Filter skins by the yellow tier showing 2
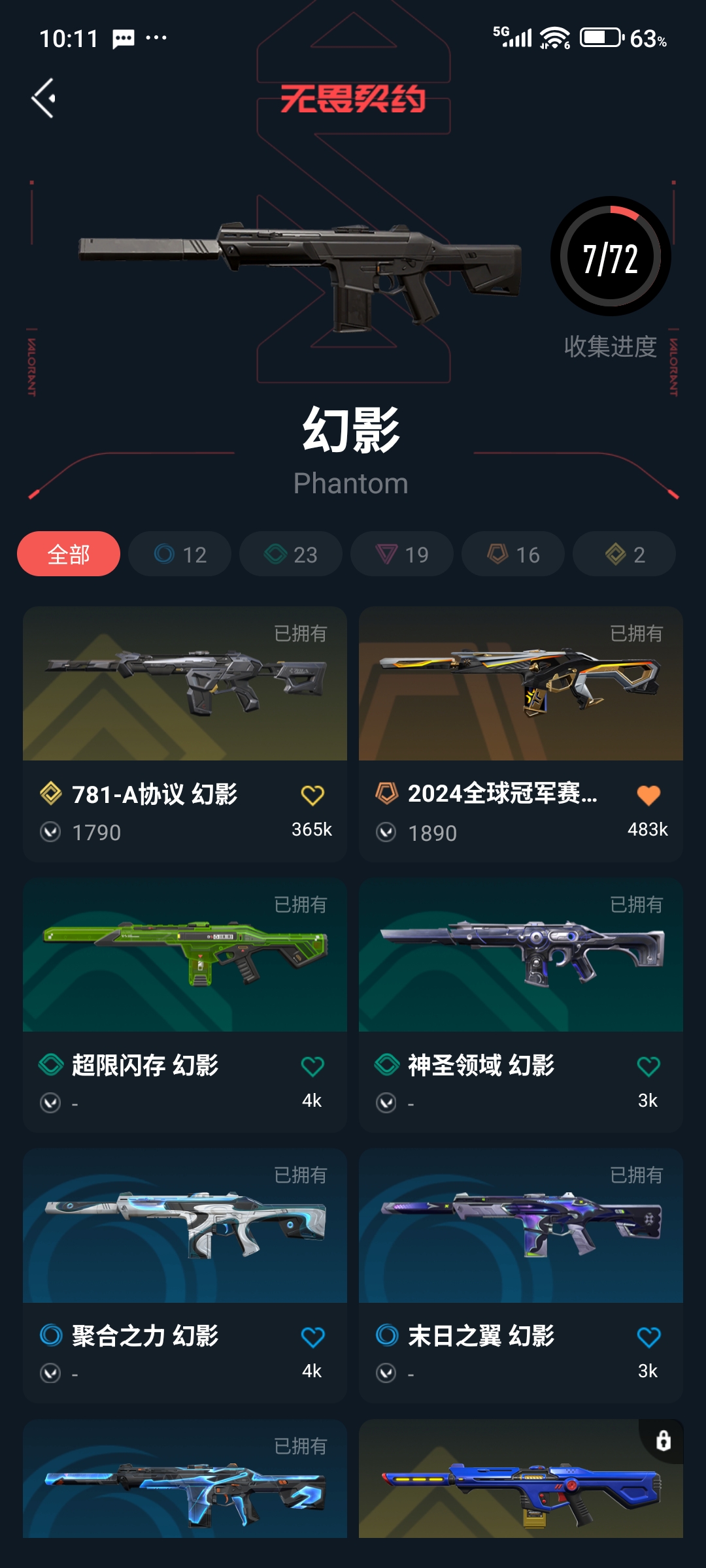Image resolution: width=706 pixels, height=1568 pixels. (624, 554)
